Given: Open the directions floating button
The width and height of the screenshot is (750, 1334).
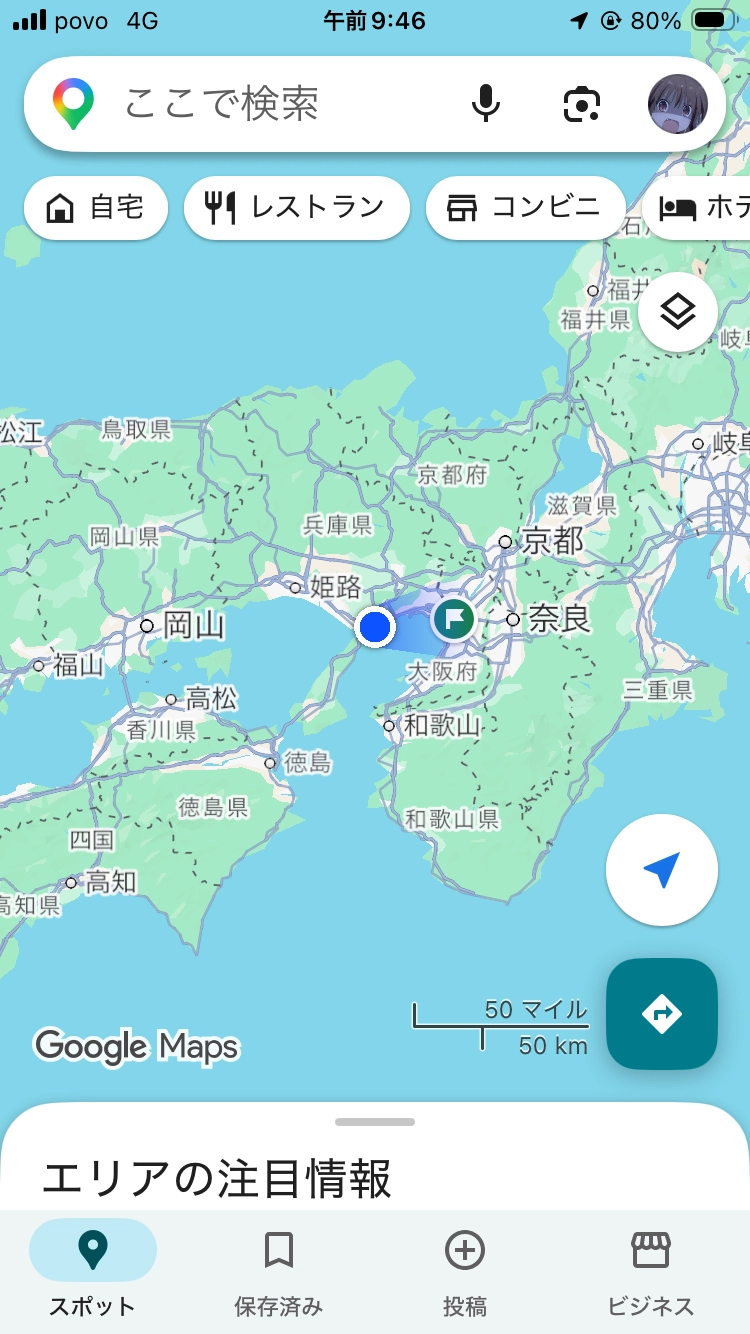Looking at the screenshot, I should [x=662, y=1014].
